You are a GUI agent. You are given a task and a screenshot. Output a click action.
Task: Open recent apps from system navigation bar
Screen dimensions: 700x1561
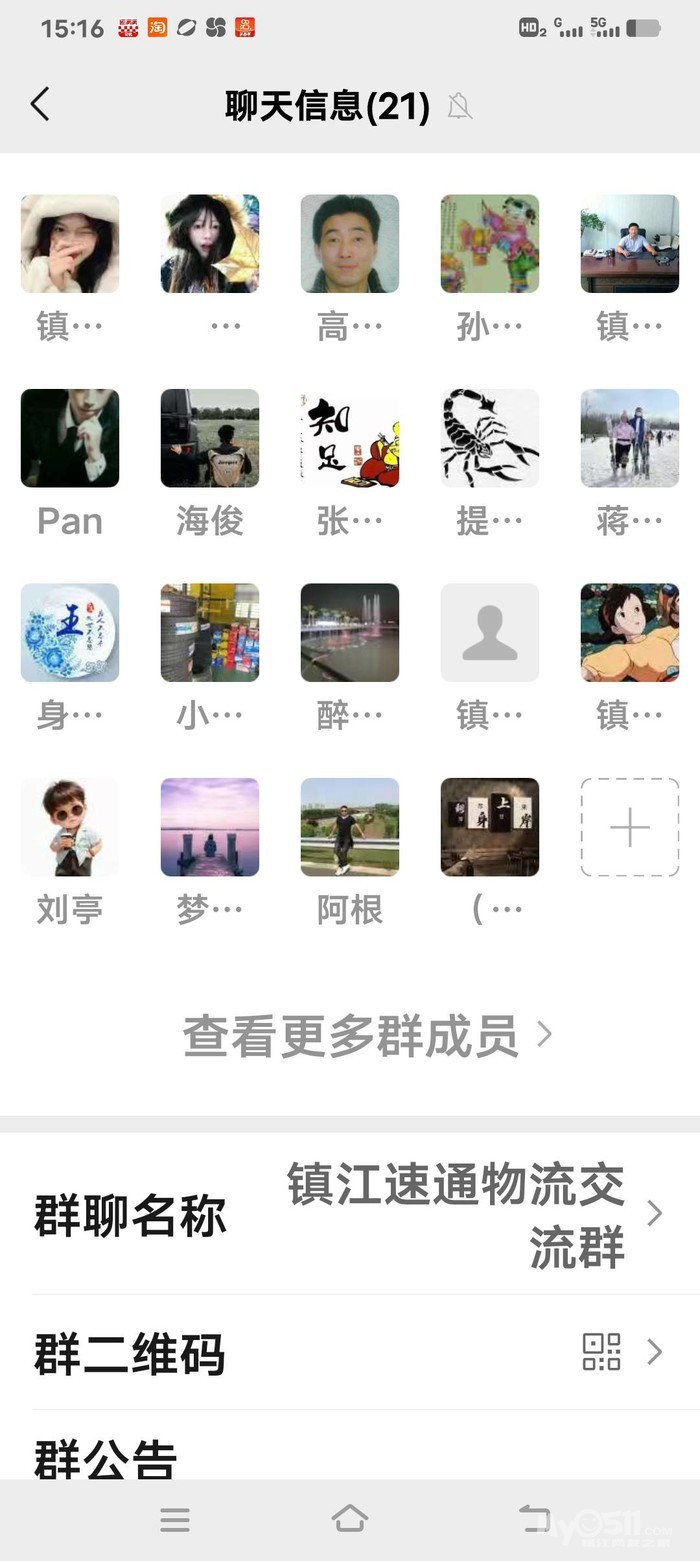pyautogui.click(x=175, y=1520)
